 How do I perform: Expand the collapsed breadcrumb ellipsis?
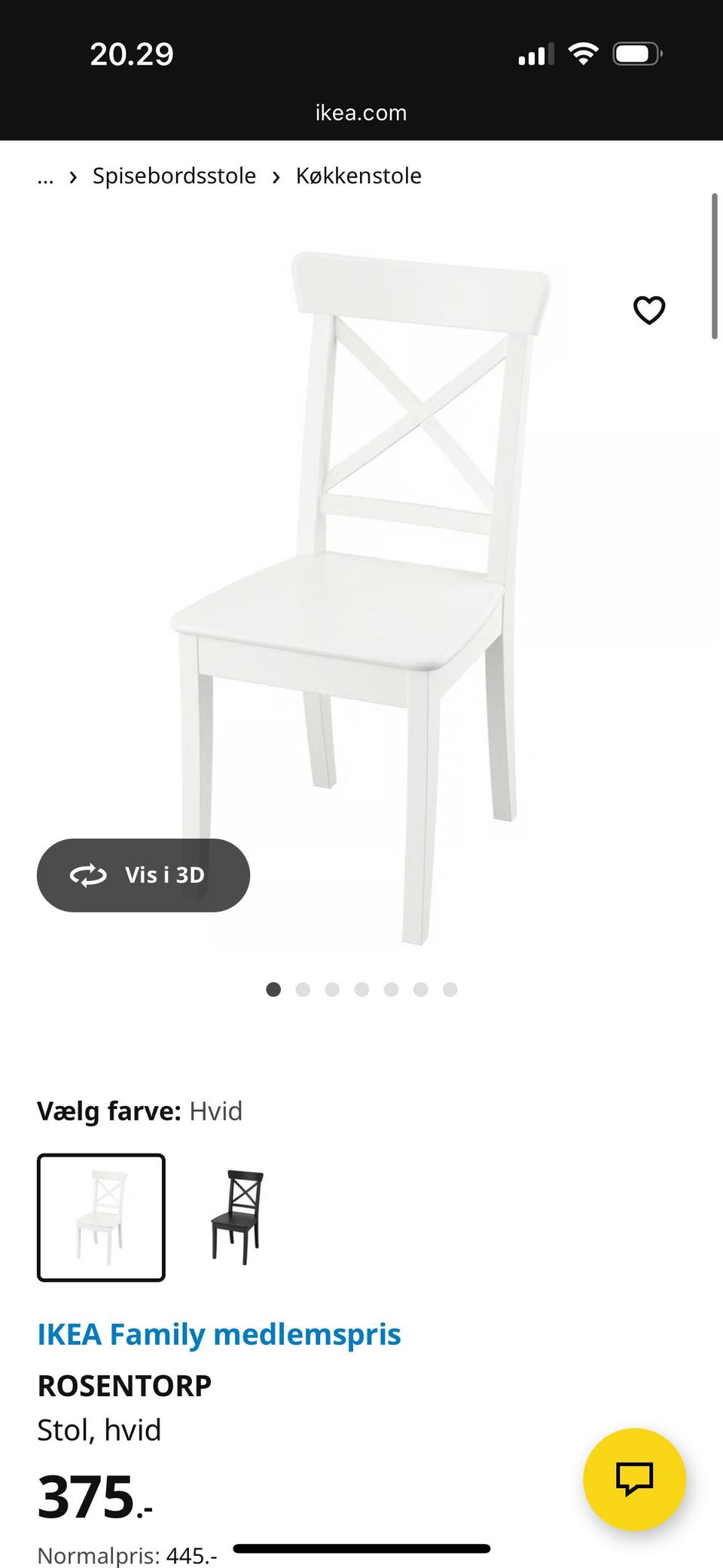[45, 177]
